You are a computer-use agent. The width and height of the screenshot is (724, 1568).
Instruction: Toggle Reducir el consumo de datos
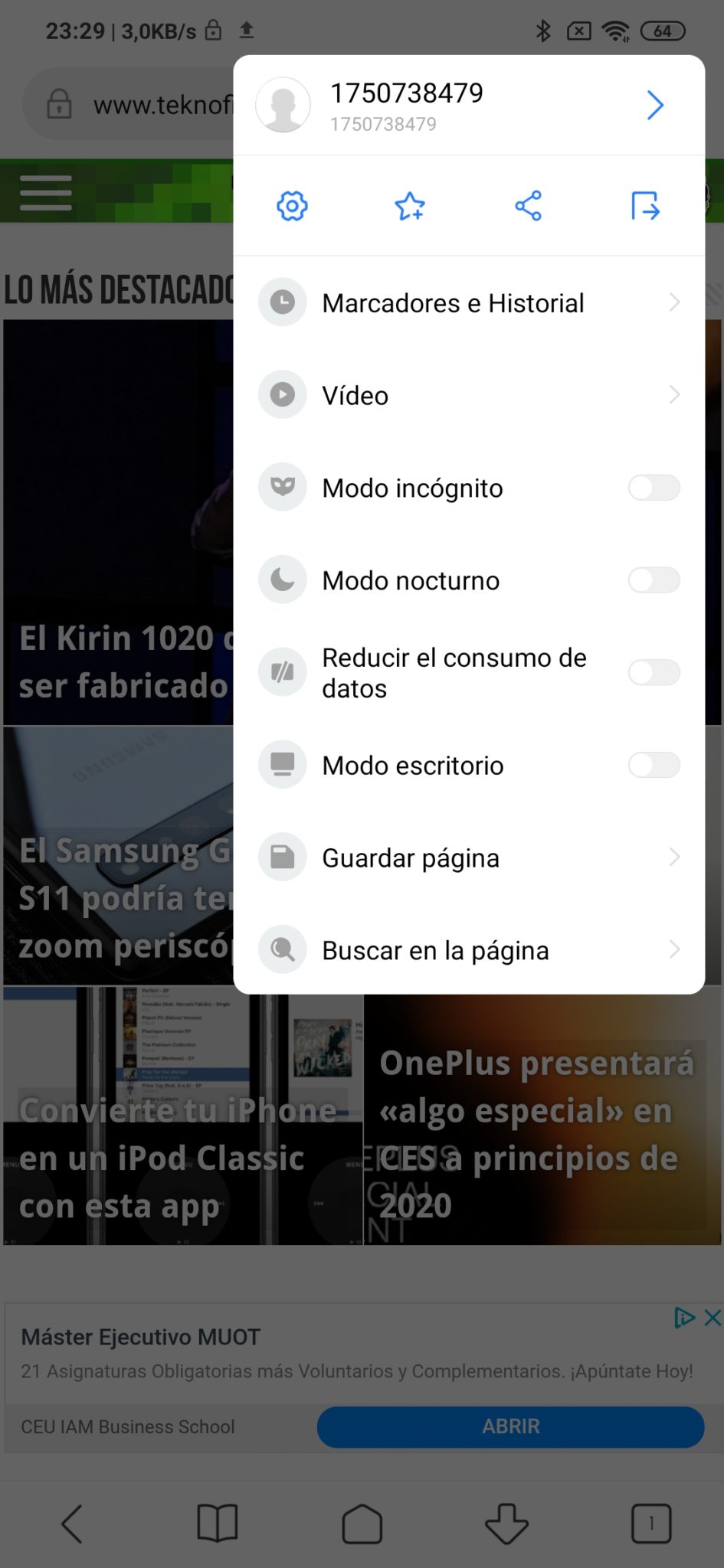pyautogui.click(x=654, y=673)
